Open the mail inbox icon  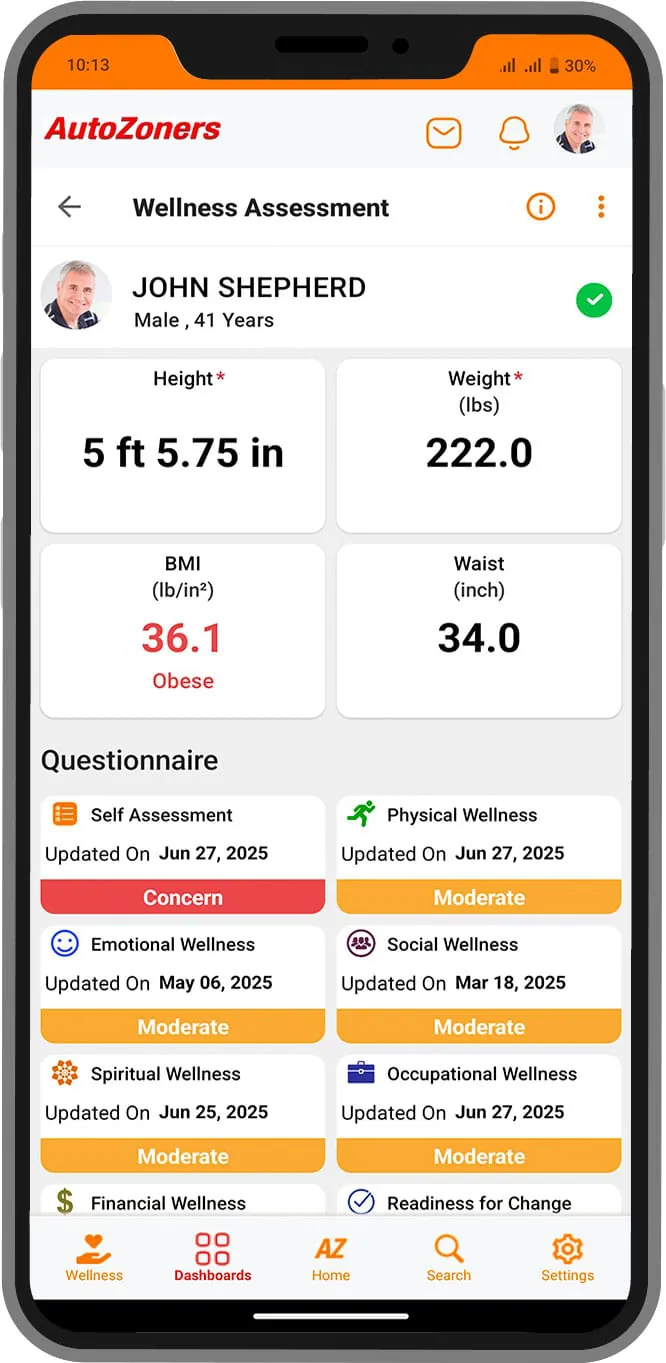pos(444,132)
